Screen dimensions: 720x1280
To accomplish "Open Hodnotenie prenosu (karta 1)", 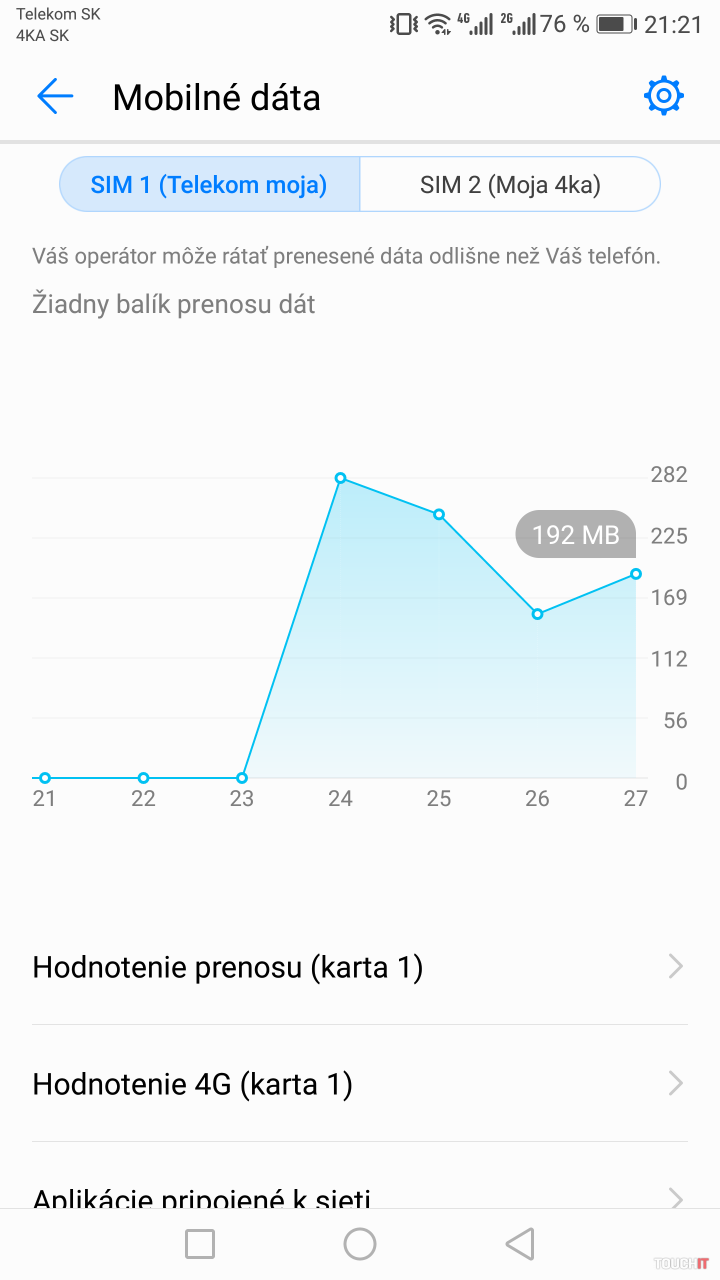I will (360, 967).
